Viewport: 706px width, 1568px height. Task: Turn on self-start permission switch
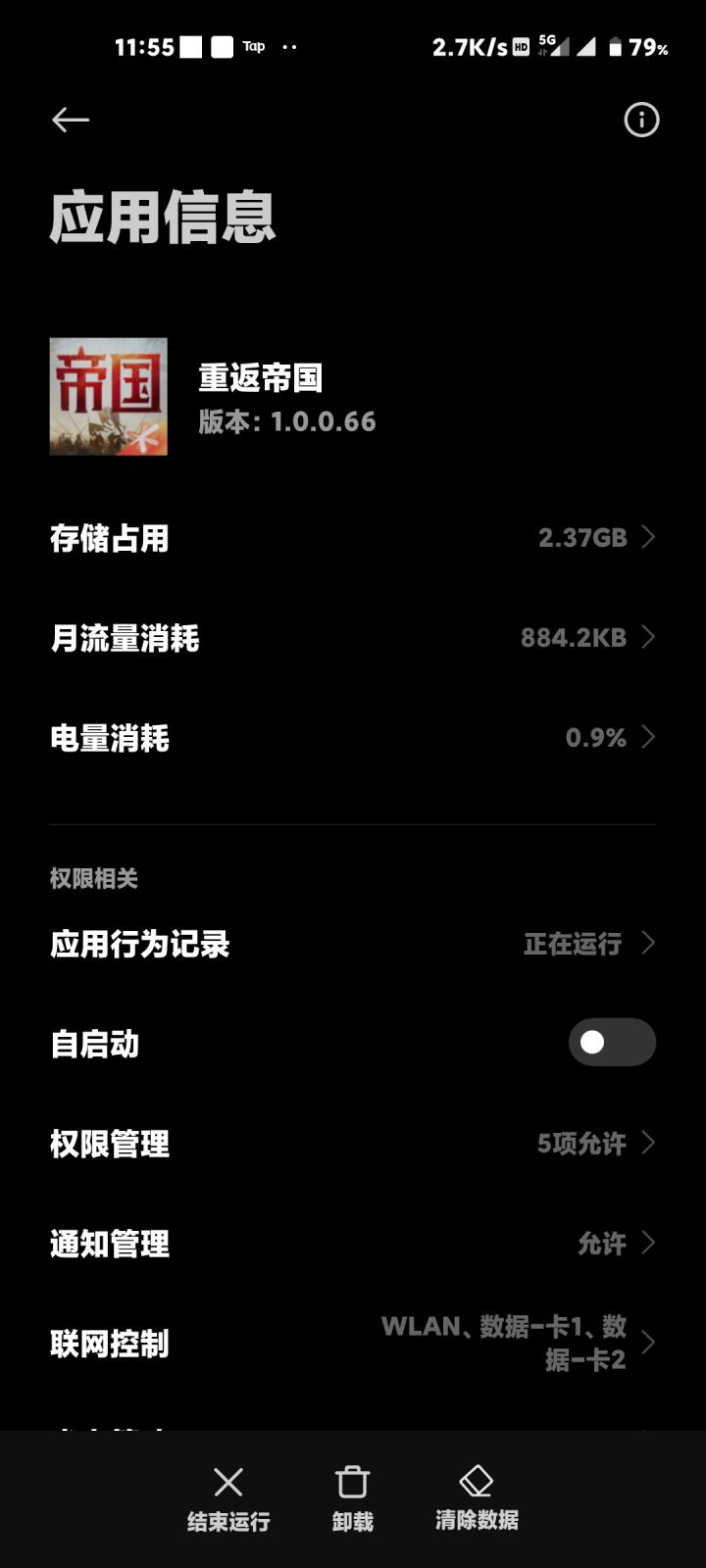click(611, 1043)
